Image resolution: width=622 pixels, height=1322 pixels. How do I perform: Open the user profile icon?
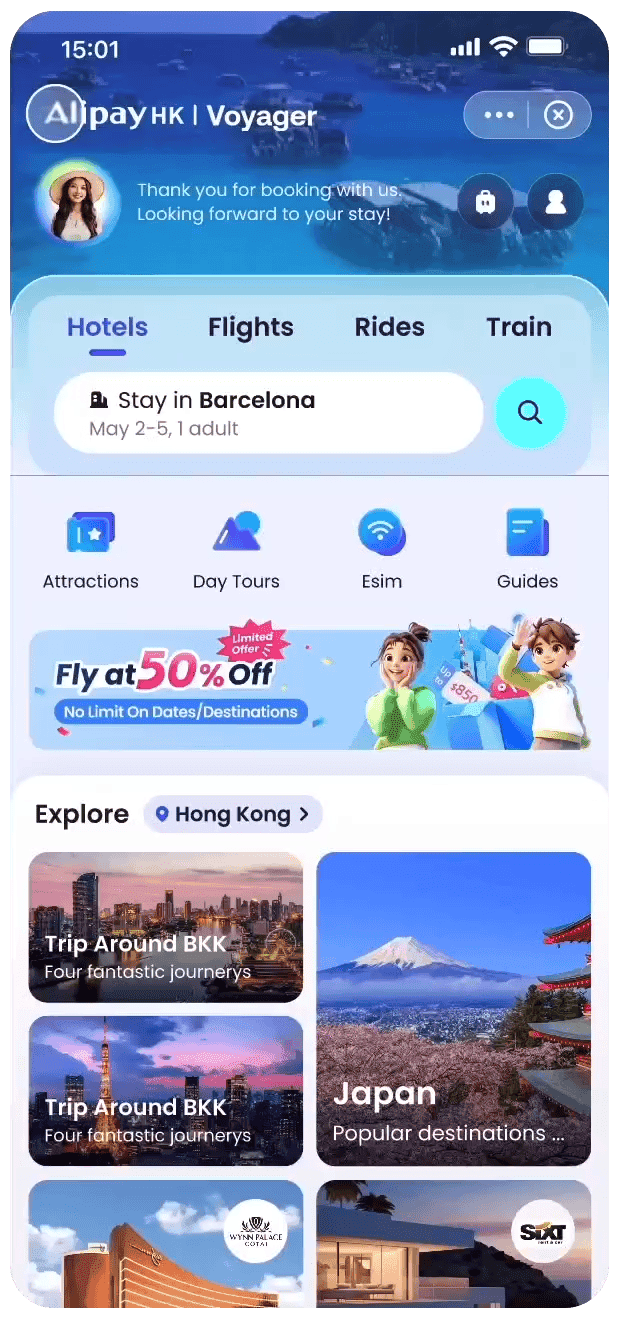click(x=555, y=203)
